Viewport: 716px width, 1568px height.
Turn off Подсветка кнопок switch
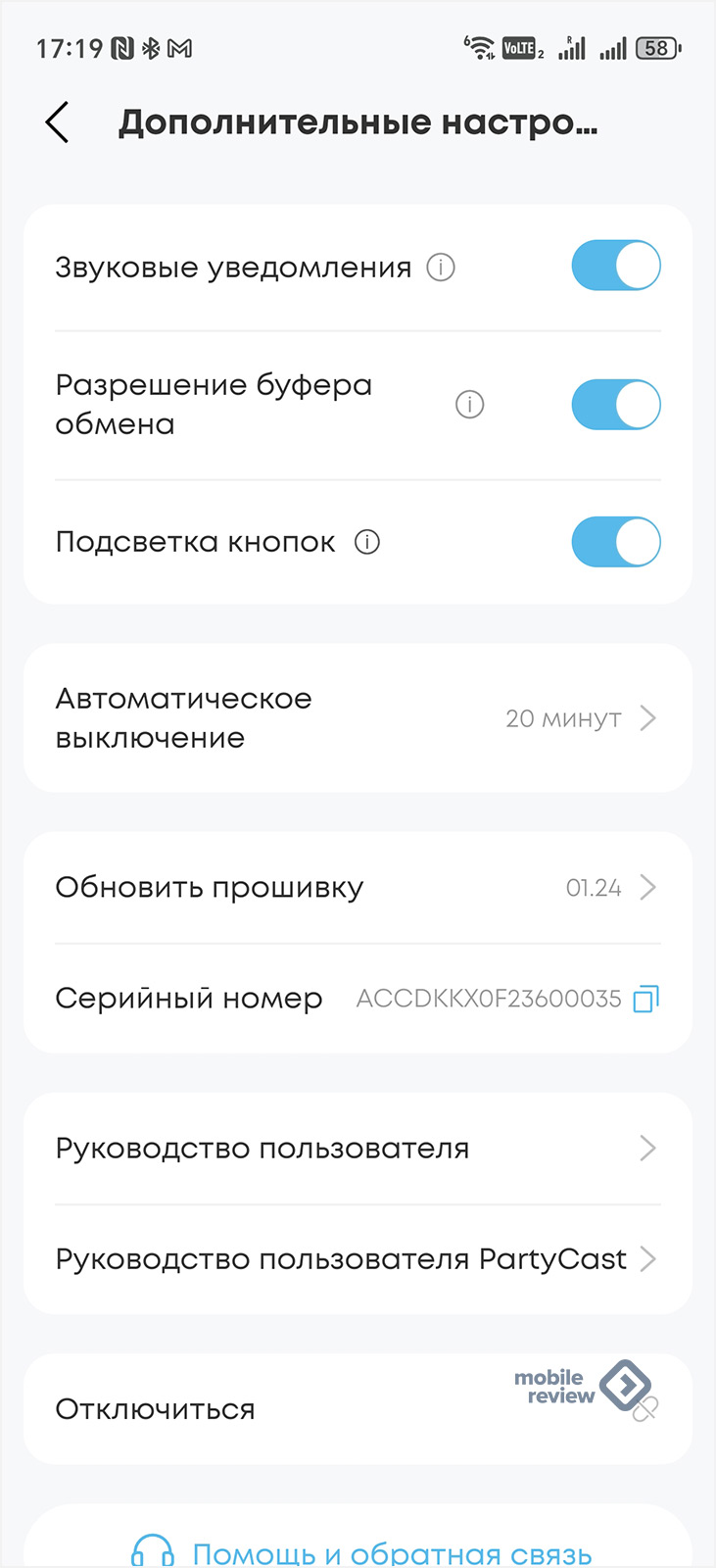(616, 542)
